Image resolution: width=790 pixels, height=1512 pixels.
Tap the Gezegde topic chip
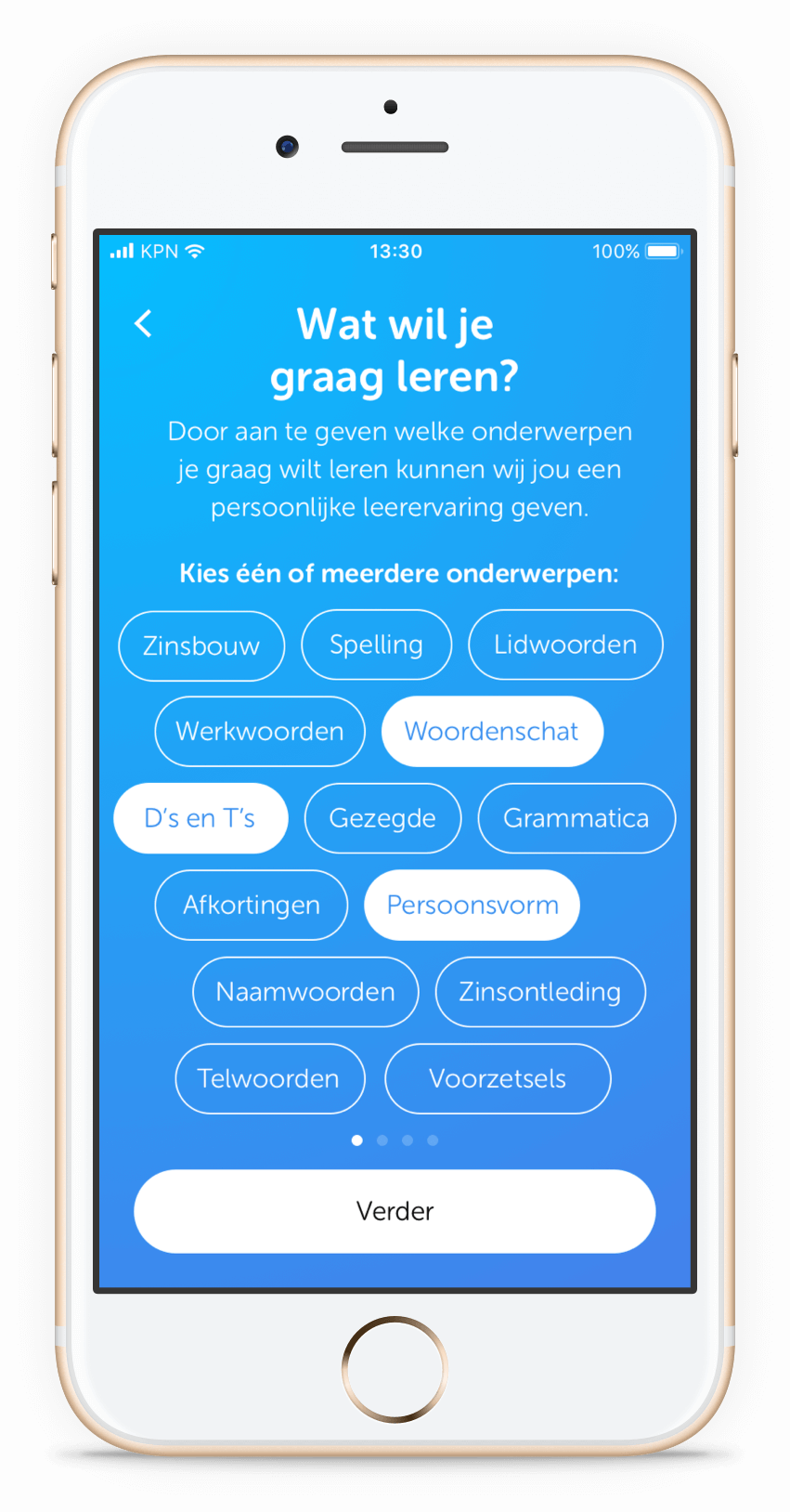382,818
